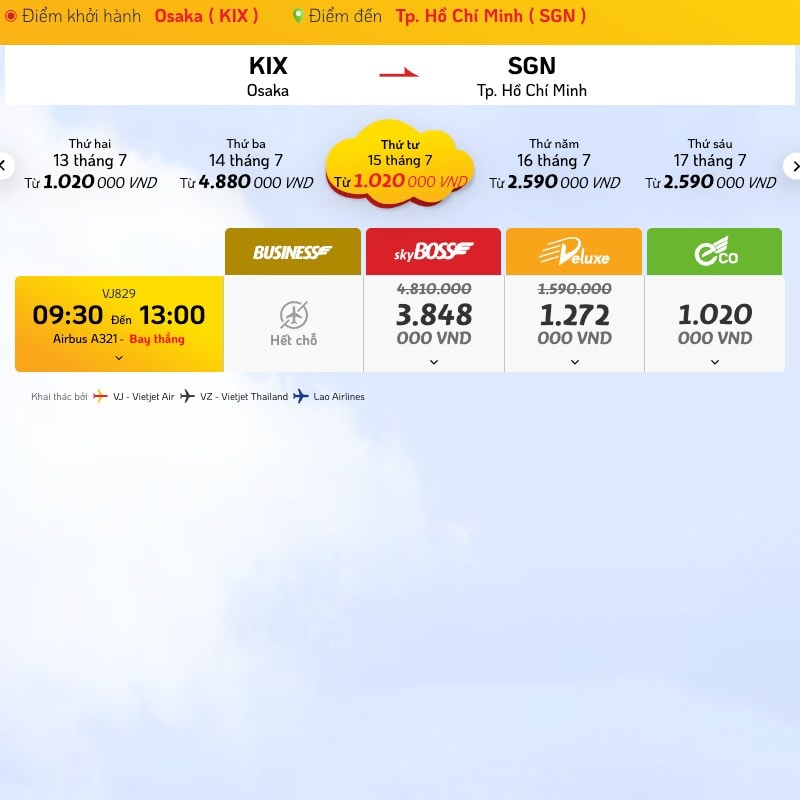Select Thứ sáu 17 tháng 7

[x=710, y=164]
